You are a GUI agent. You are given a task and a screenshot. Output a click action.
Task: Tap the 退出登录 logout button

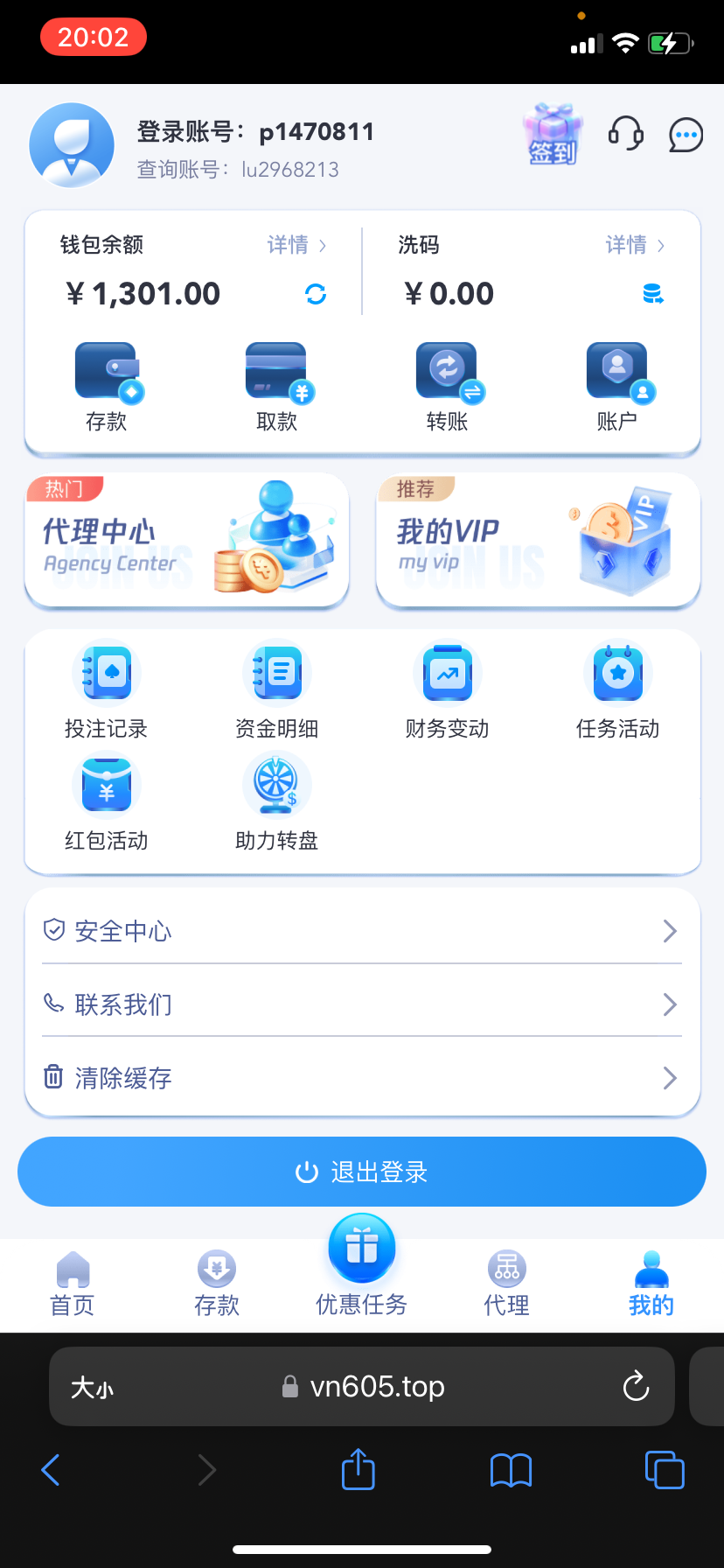pyautogui.click(x=362, y=1172)
